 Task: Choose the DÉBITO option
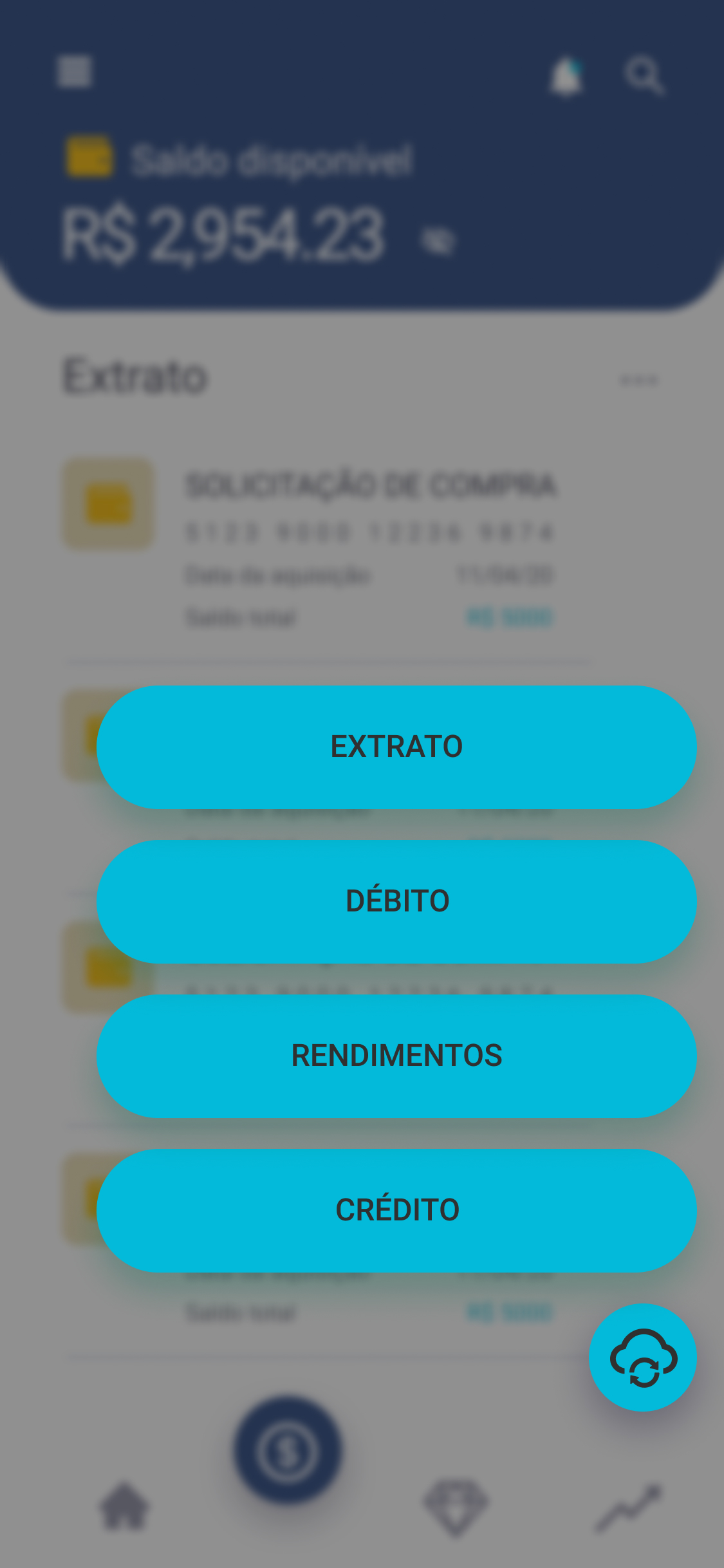tap(396, 901)
